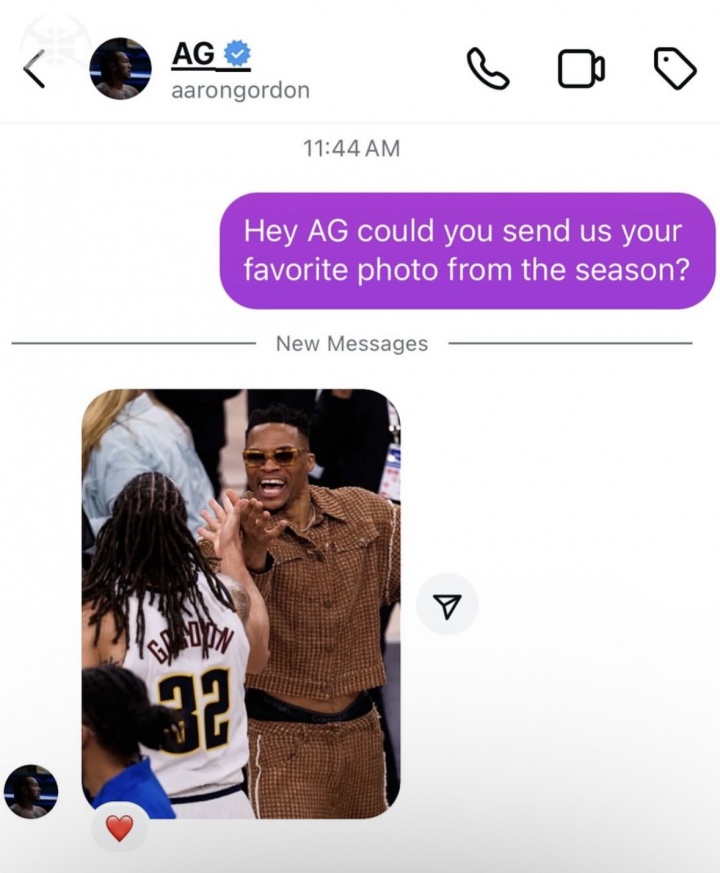Forward the photo using the share arrow
The image size is (720, 873).
447,604
